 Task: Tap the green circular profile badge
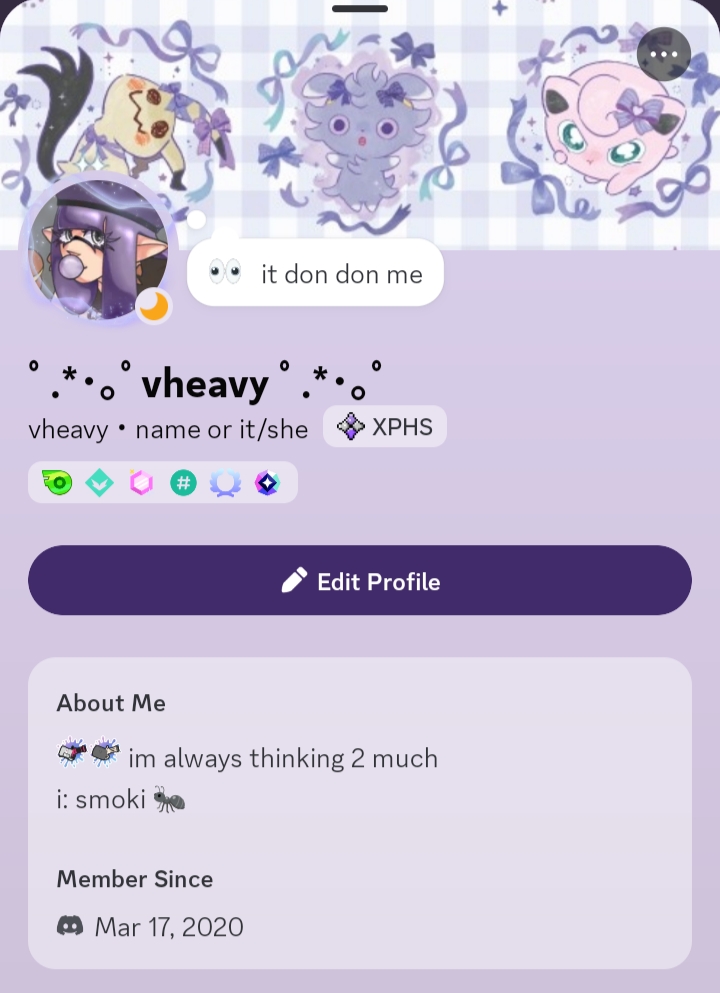click(56, 483)
